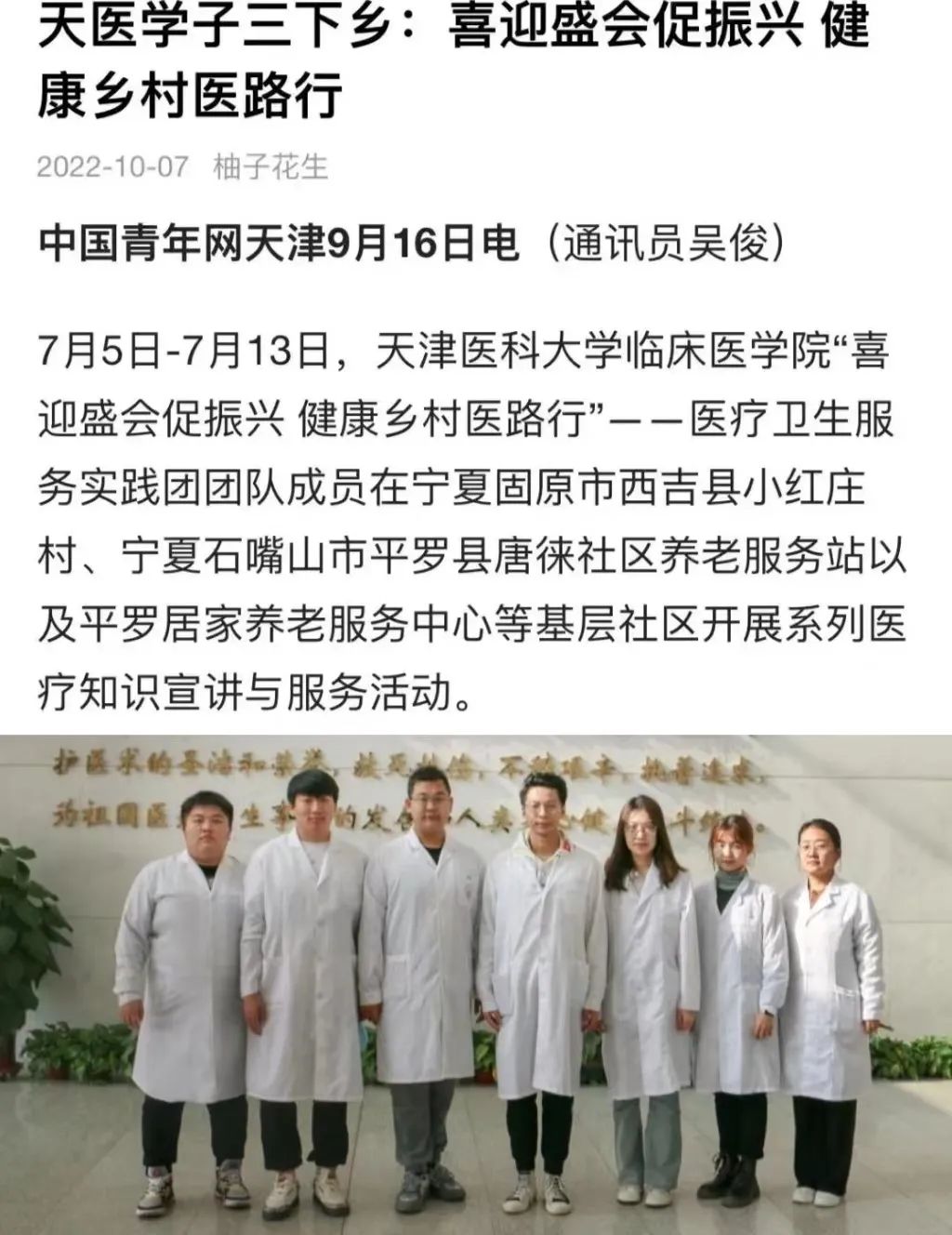Open the group photo in white coats
Viewport: 952px width, 1235px height.
pos(476,984)
